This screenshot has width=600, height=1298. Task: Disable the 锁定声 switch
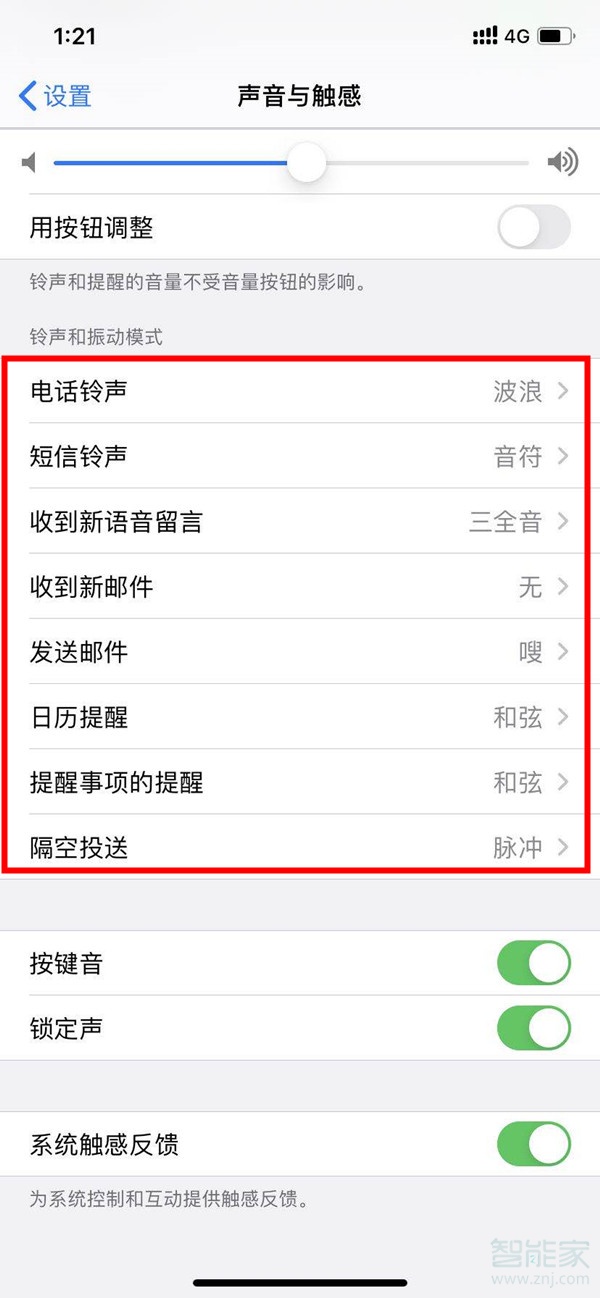tap(533, 1028)
